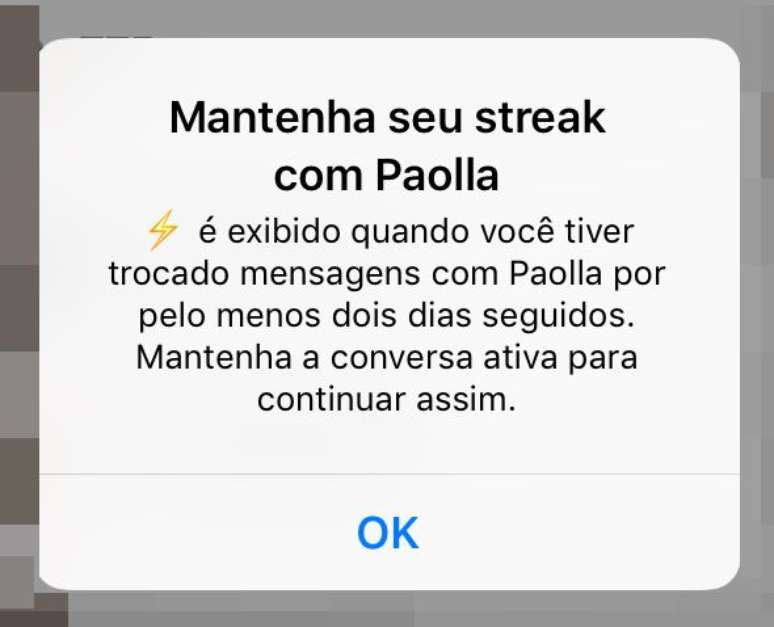The height and width of the screenshot is (627, 774).
Task: Dismiss the streak dialog with OK
Action: pos(388,533)
